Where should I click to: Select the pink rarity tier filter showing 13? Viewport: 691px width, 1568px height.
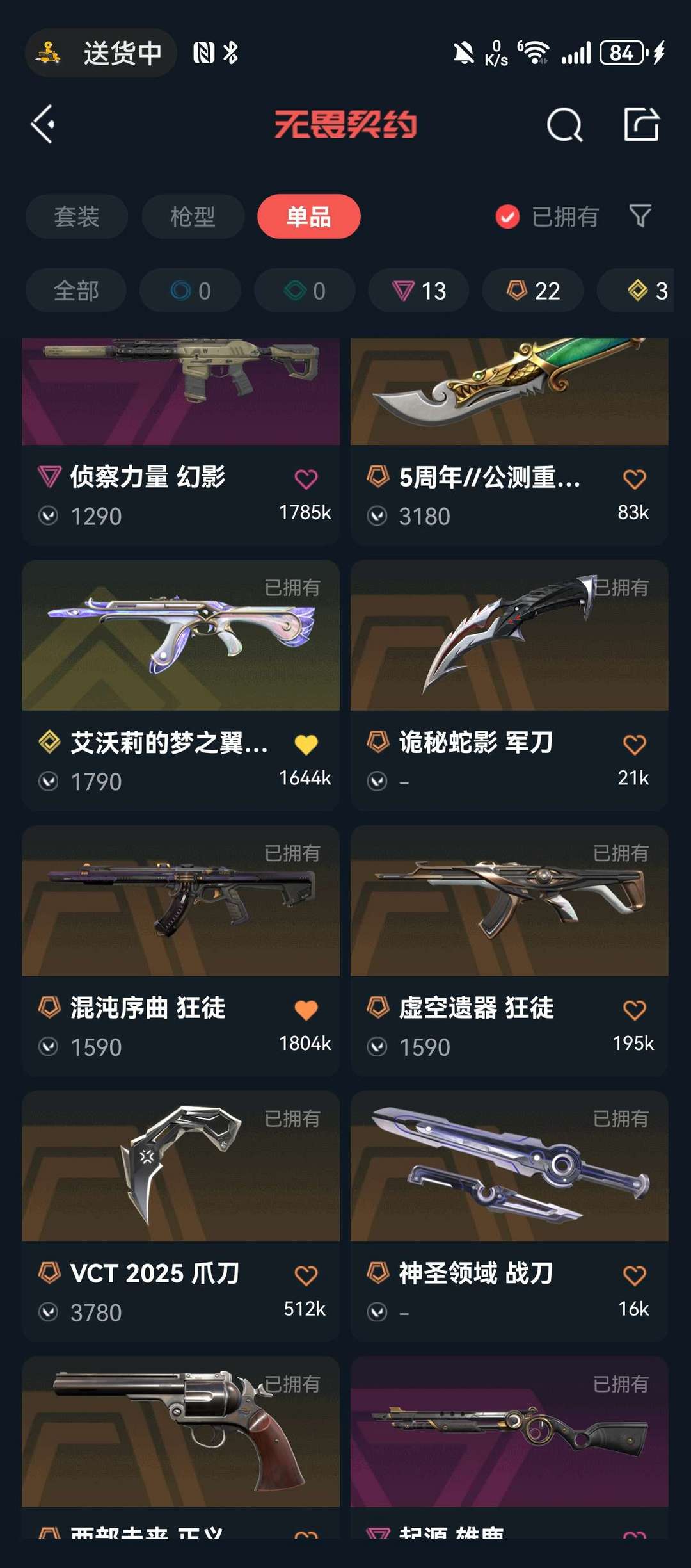pyautogui.click(x=418, y=291)
